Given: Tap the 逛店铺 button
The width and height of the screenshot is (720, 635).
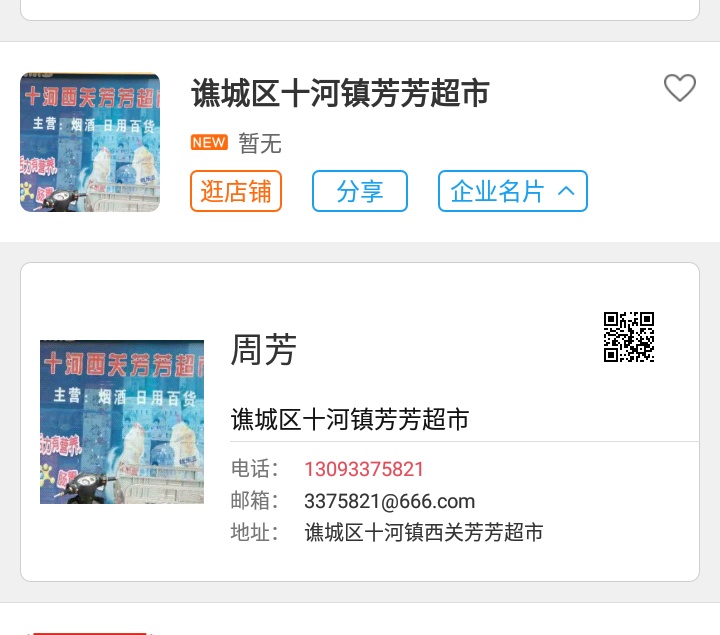Looking at the screenshot, I should (x=236, y=191).
